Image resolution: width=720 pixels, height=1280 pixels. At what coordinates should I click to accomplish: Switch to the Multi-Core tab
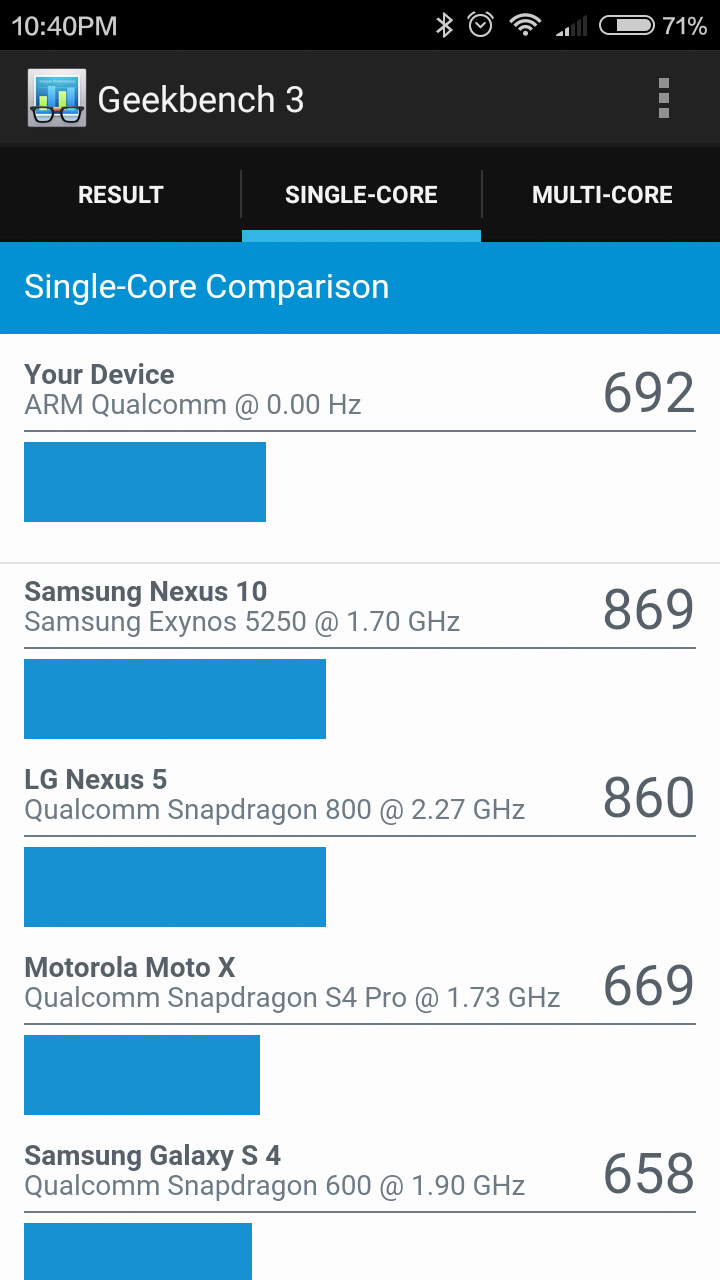coord(602,195)
